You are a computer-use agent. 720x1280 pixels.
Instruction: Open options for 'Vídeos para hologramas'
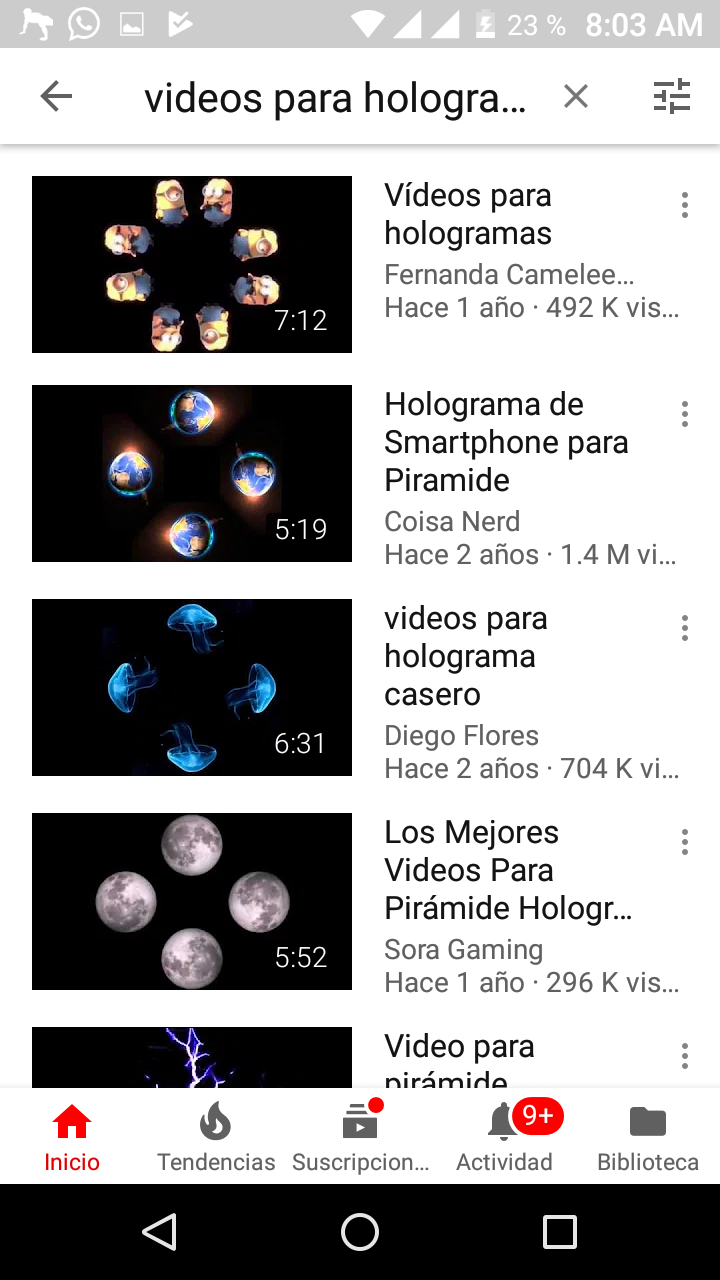(x=684, y=206)
